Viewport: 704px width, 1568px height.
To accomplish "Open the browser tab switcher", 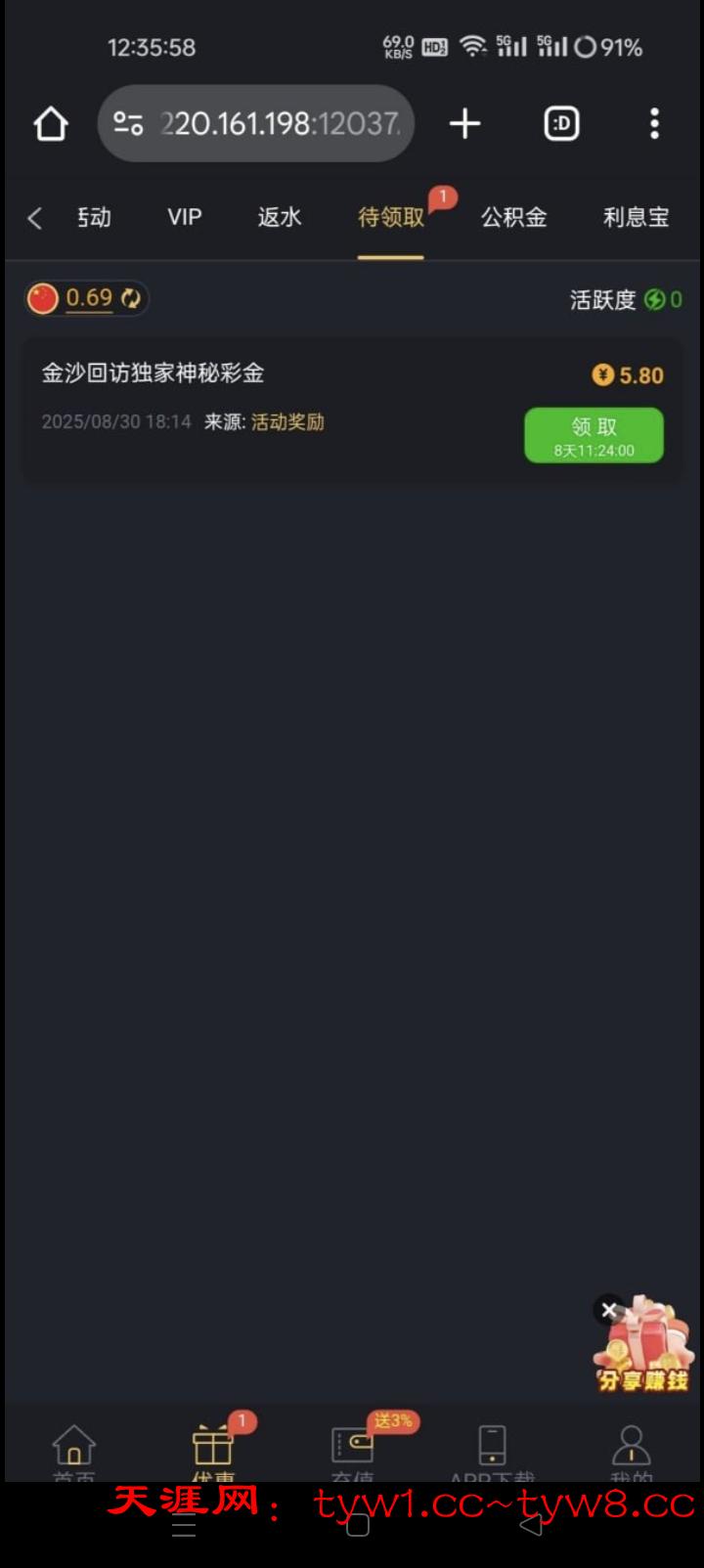I will tap(561, 124).
